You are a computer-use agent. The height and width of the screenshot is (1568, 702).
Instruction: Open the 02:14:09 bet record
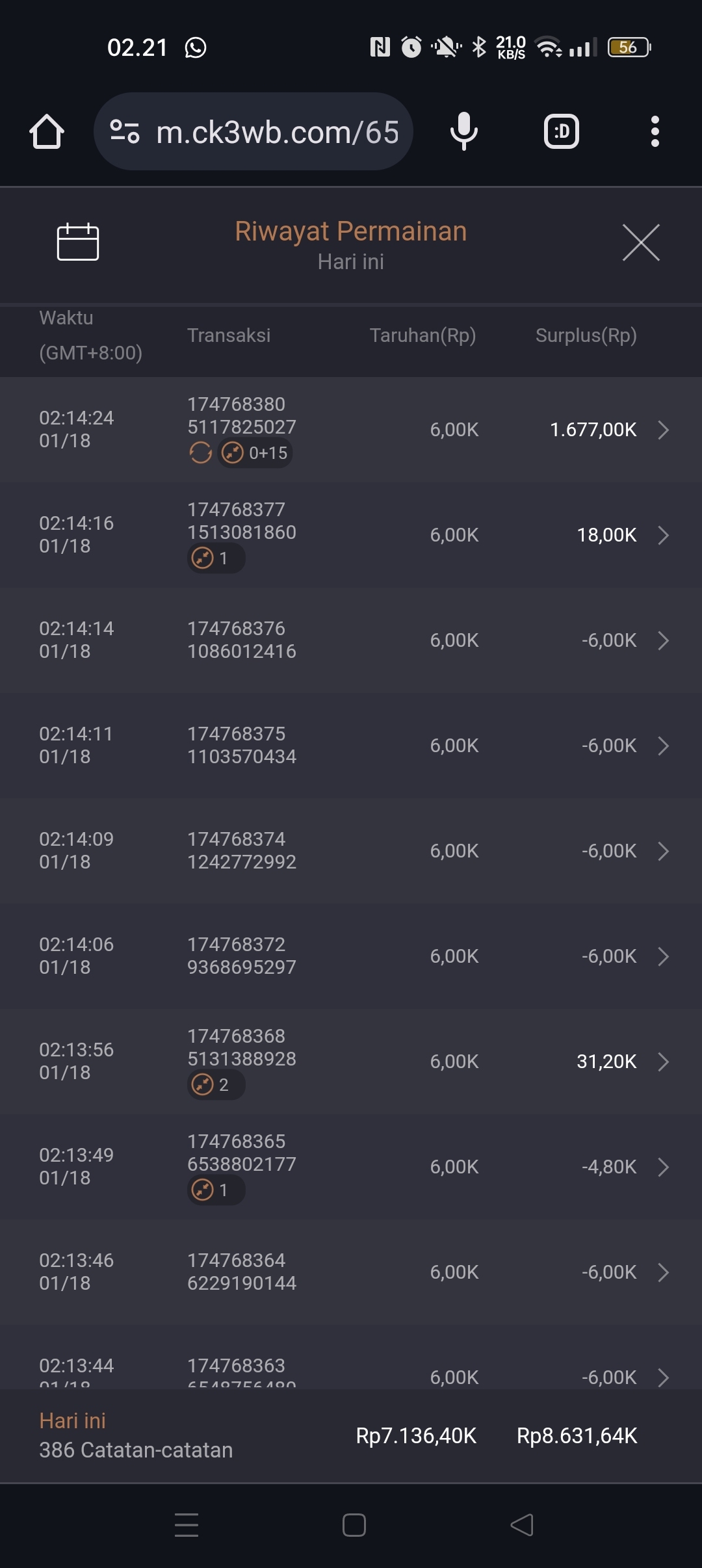[351, 851]
